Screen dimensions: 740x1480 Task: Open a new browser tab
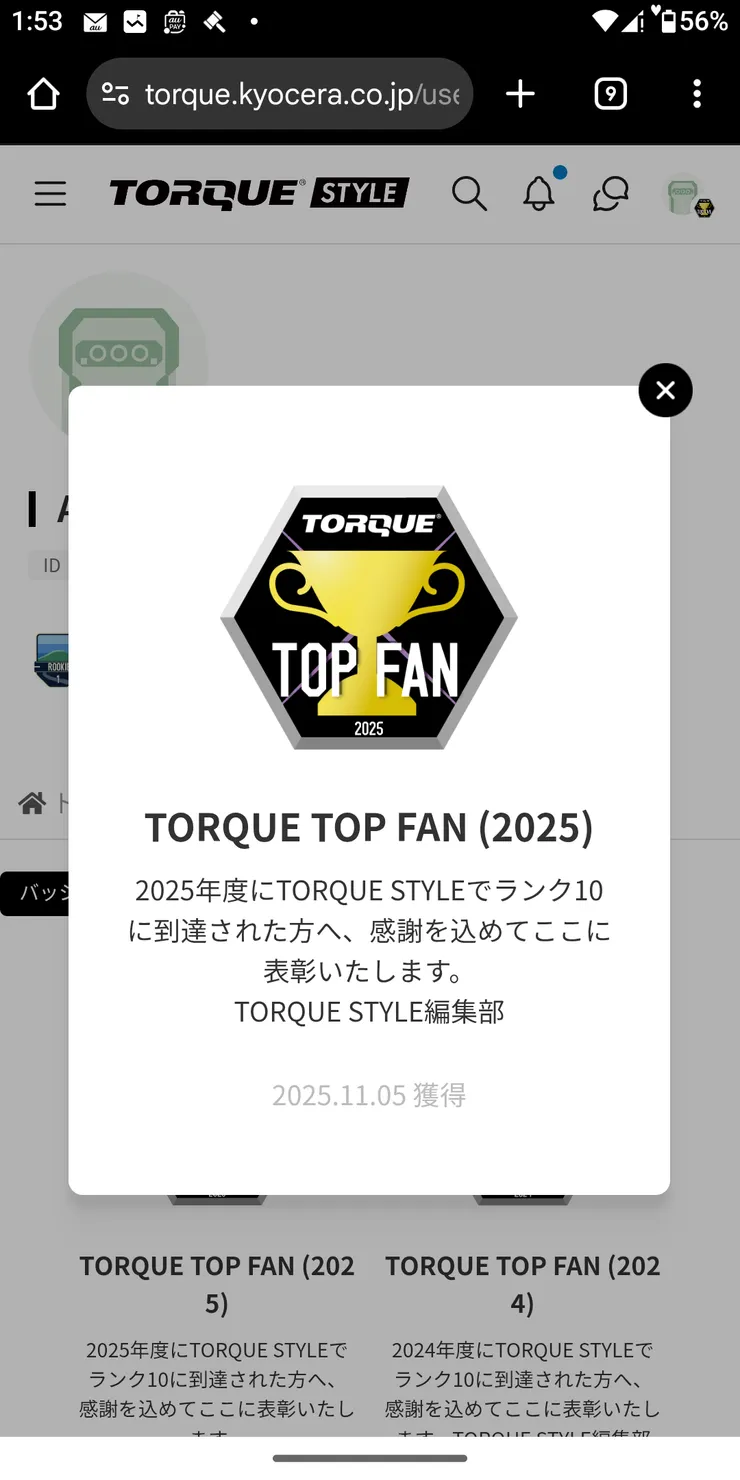coord(520,94)
